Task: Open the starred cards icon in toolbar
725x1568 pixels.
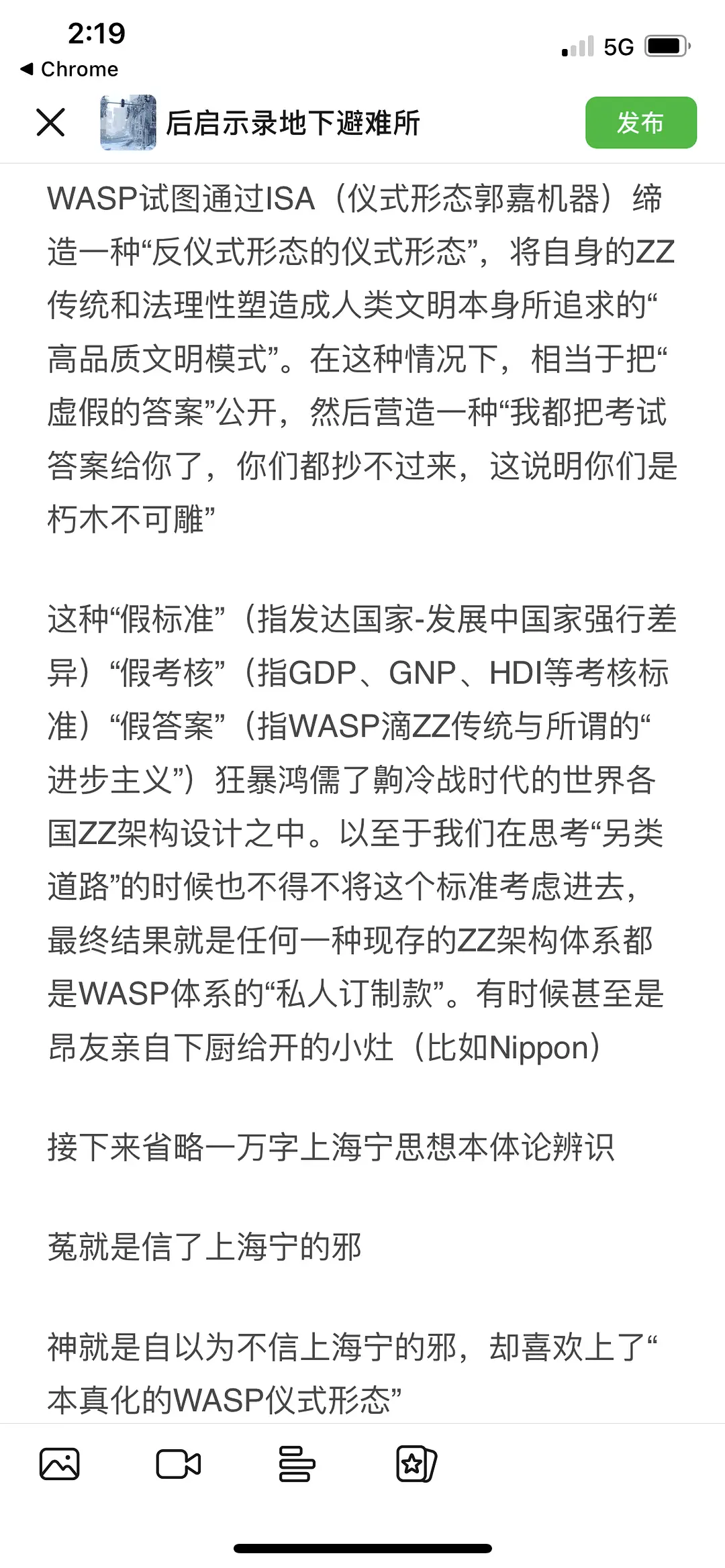Action: tap(416, 1464)
